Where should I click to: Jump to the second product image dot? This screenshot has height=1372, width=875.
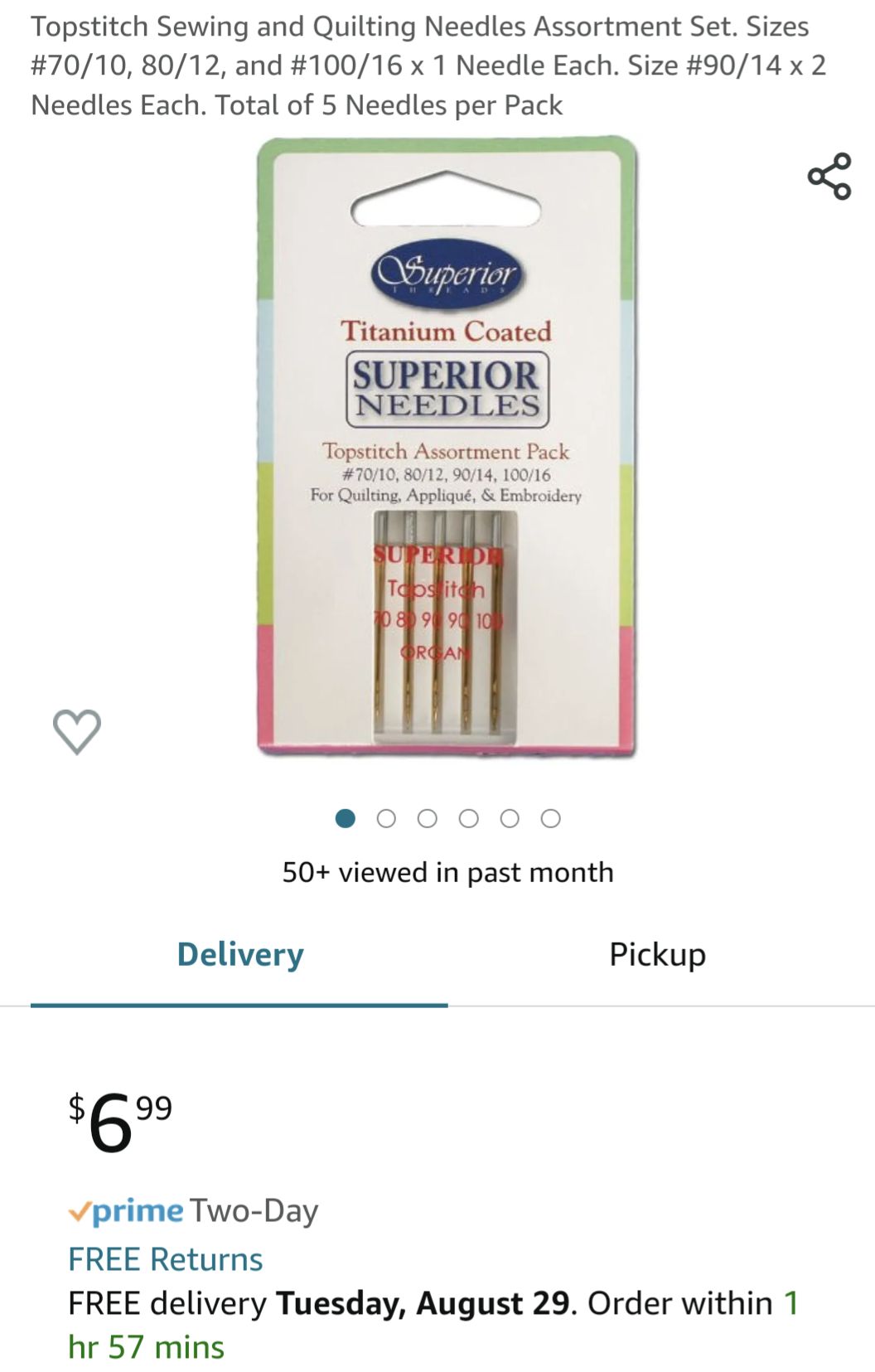click(x=386, y=819)
